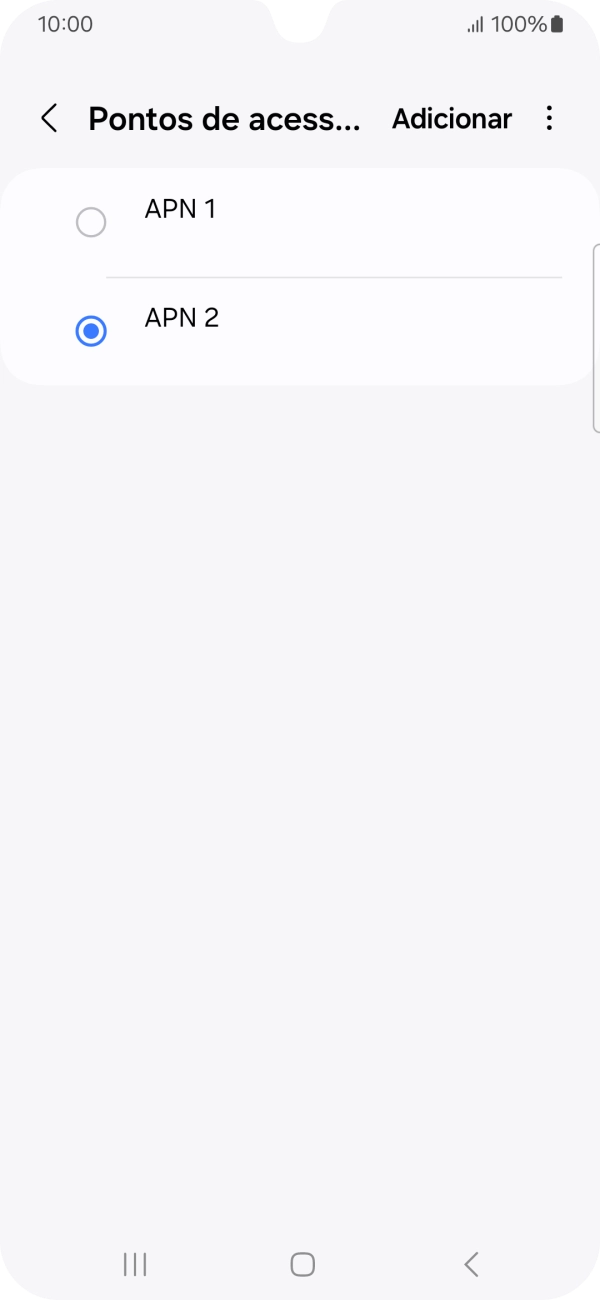The height and width of the screenshot is (1300, 600).
Task: Go back from Pontos de acesso
Action: click(49, 119)
